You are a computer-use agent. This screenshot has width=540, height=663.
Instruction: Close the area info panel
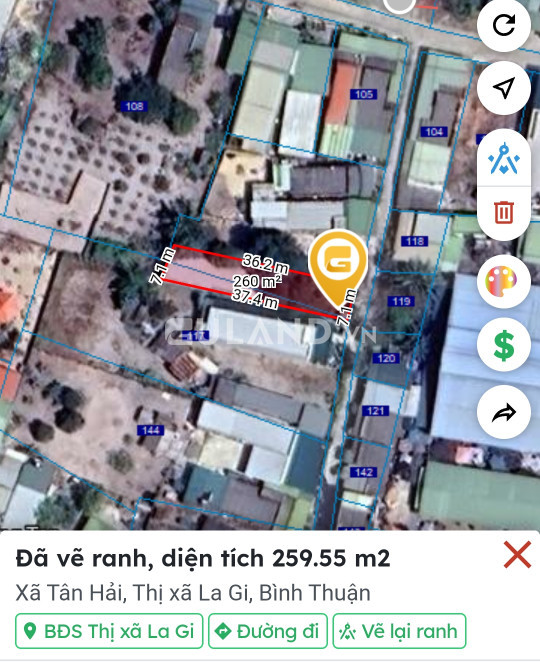tap(517, 554)
